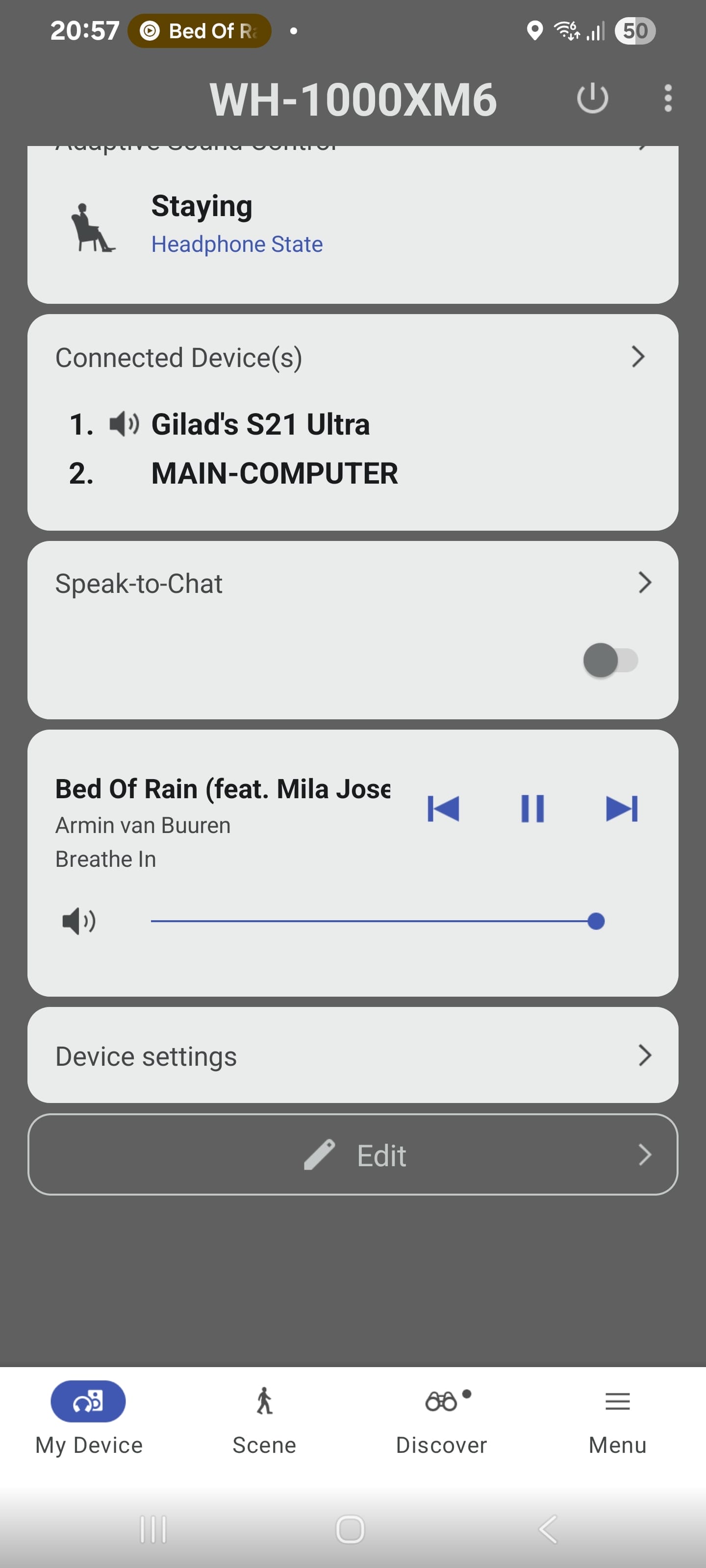Turn on the Speak-to-Chat switch

[610, 660]
